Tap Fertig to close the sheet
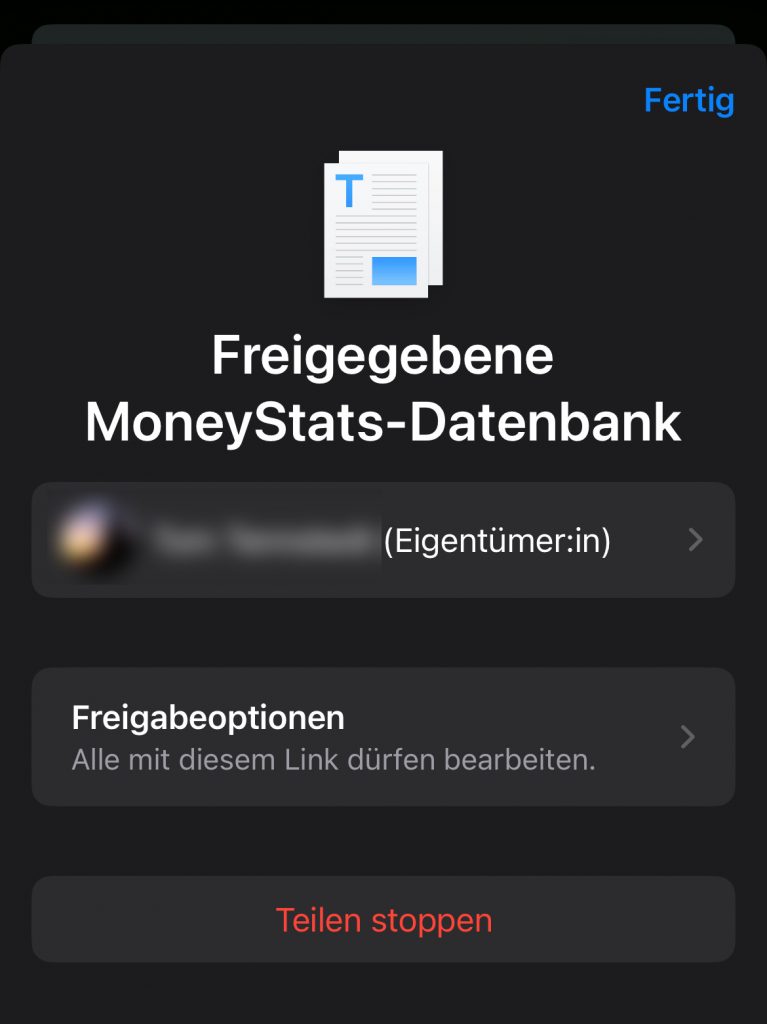The width and height of the screenshot is (767, 1024). pos(689,100)
